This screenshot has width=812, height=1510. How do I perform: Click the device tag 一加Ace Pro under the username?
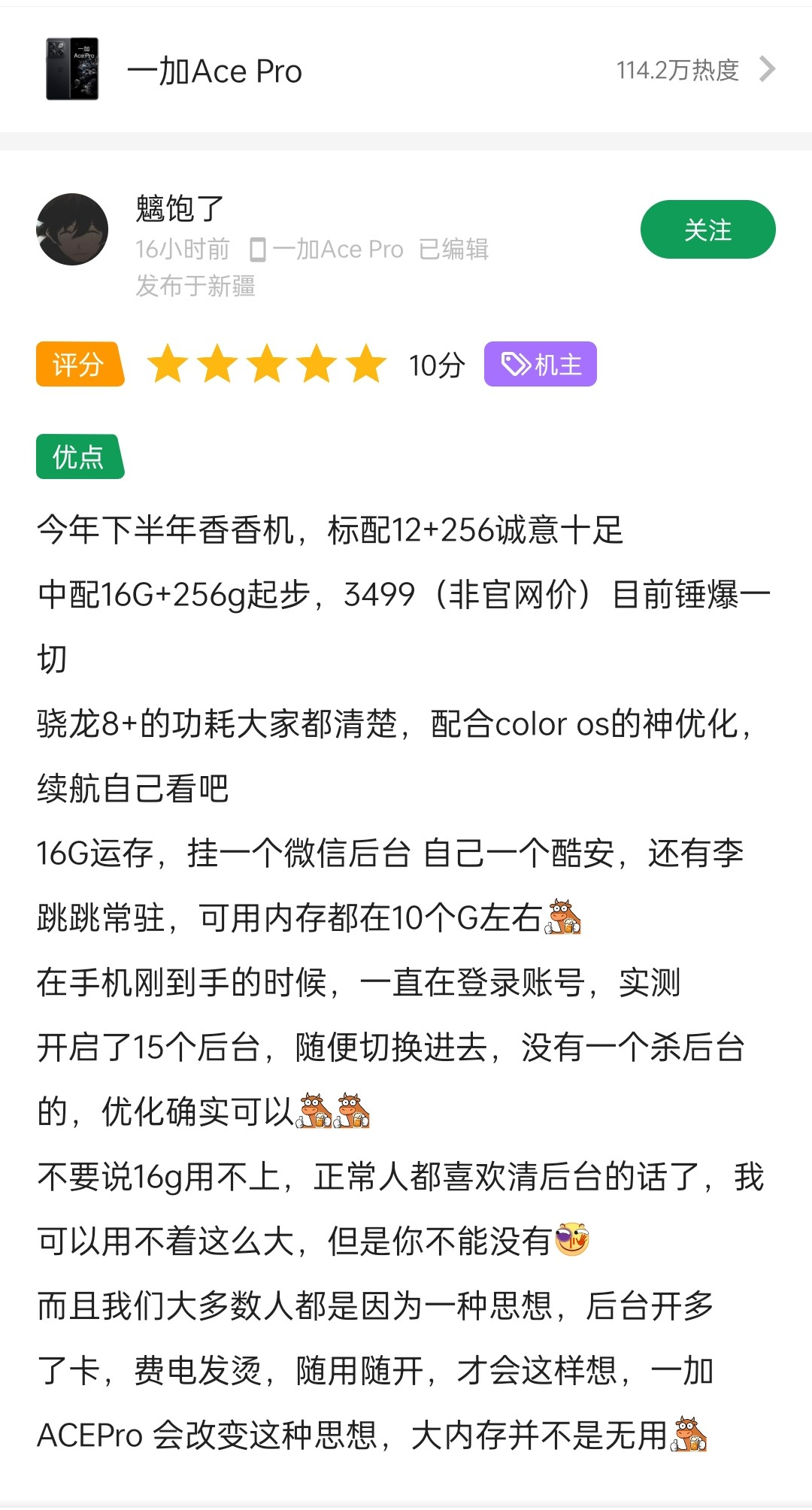tap(338, 248)
